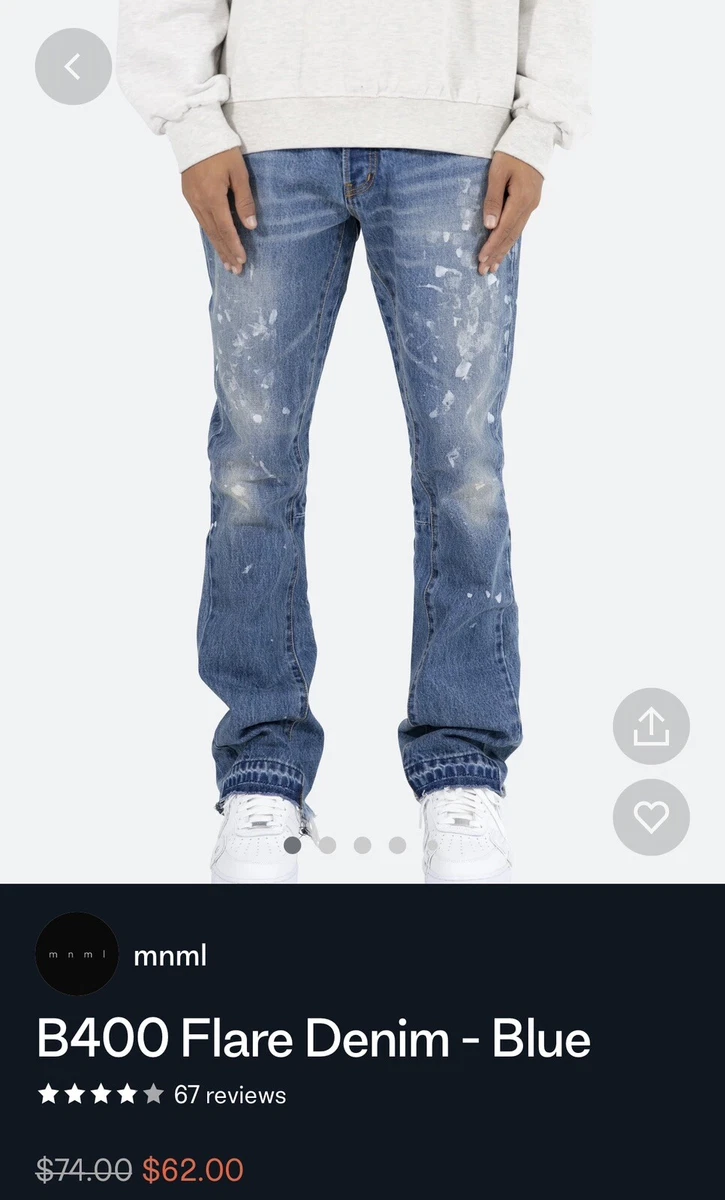Go back using the arrow button

73,67
